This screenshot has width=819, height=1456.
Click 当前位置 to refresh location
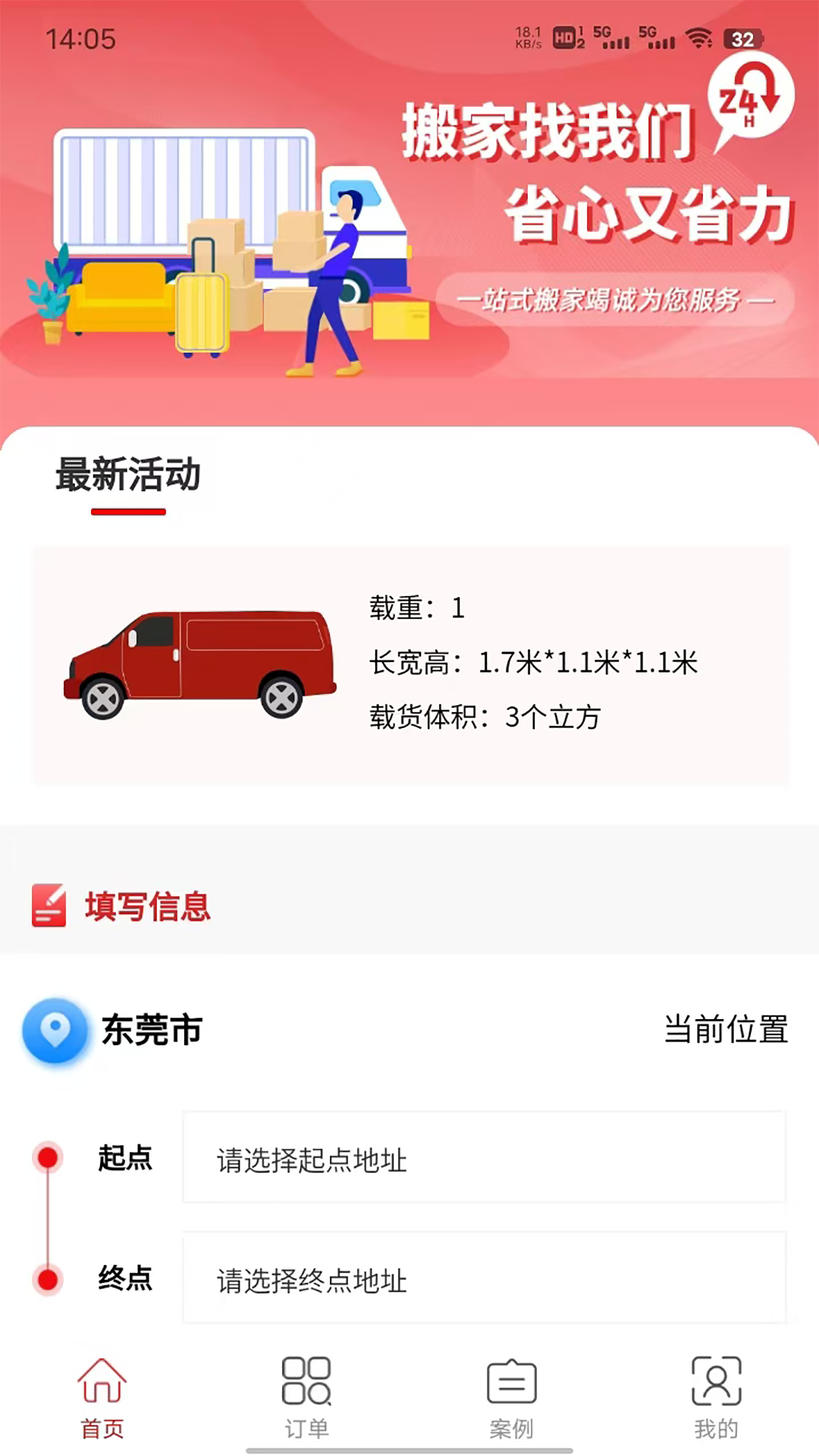(725, 1030)
